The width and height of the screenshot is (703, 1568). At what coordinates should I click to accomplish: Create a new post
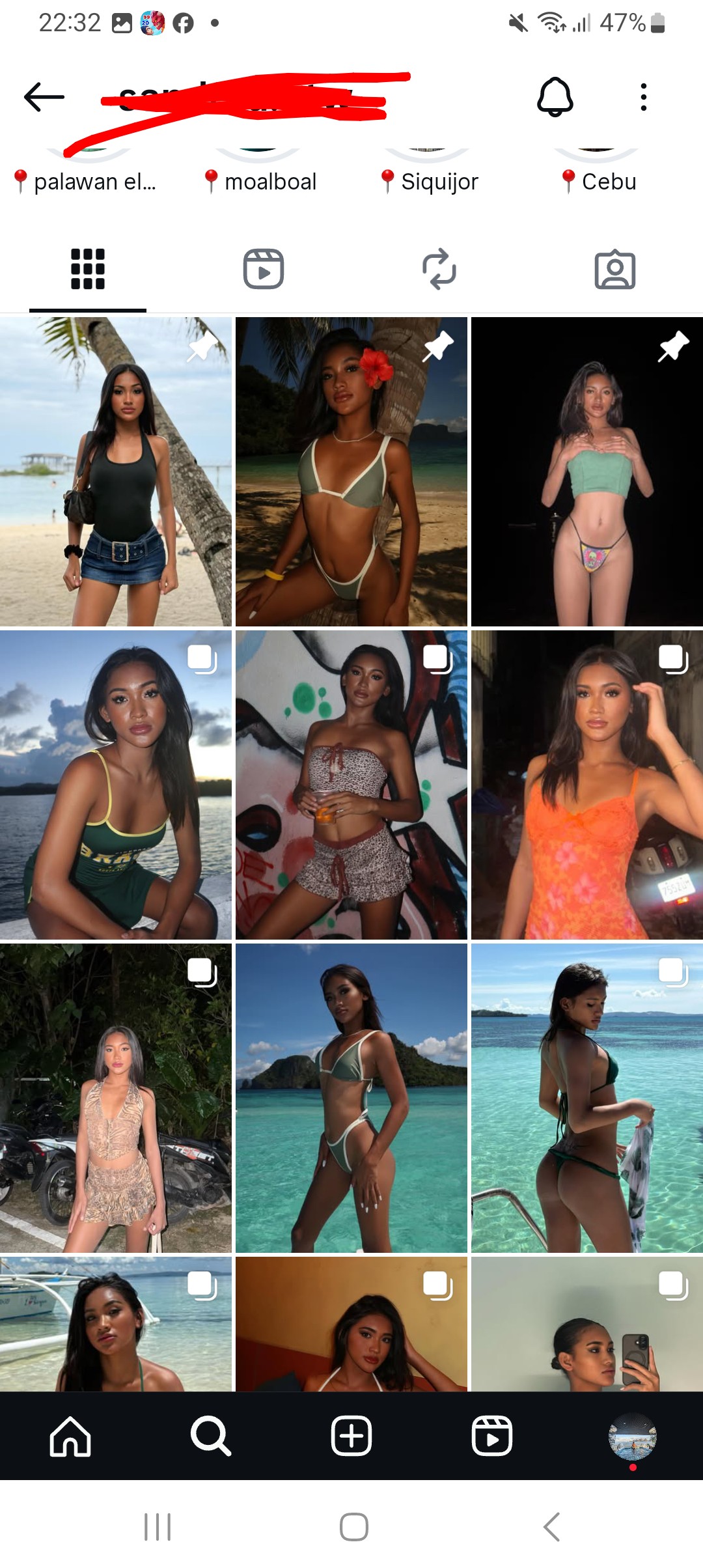pyautogui.click(x=351, y=1436)
